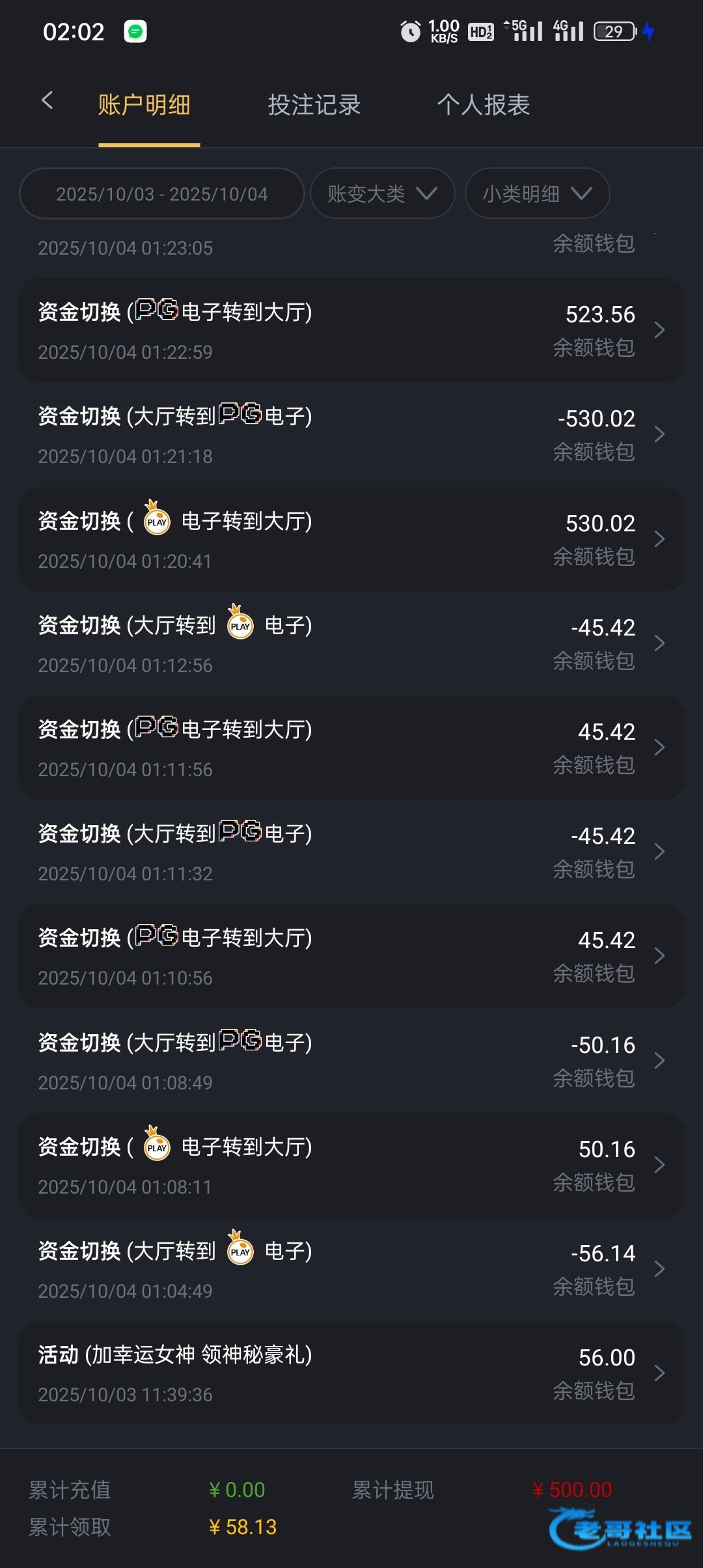This screenshot has width=703, height=1568.
Task: Open the -45.42 transfer at 01:12:56
Action: click(x=351, y=643)
